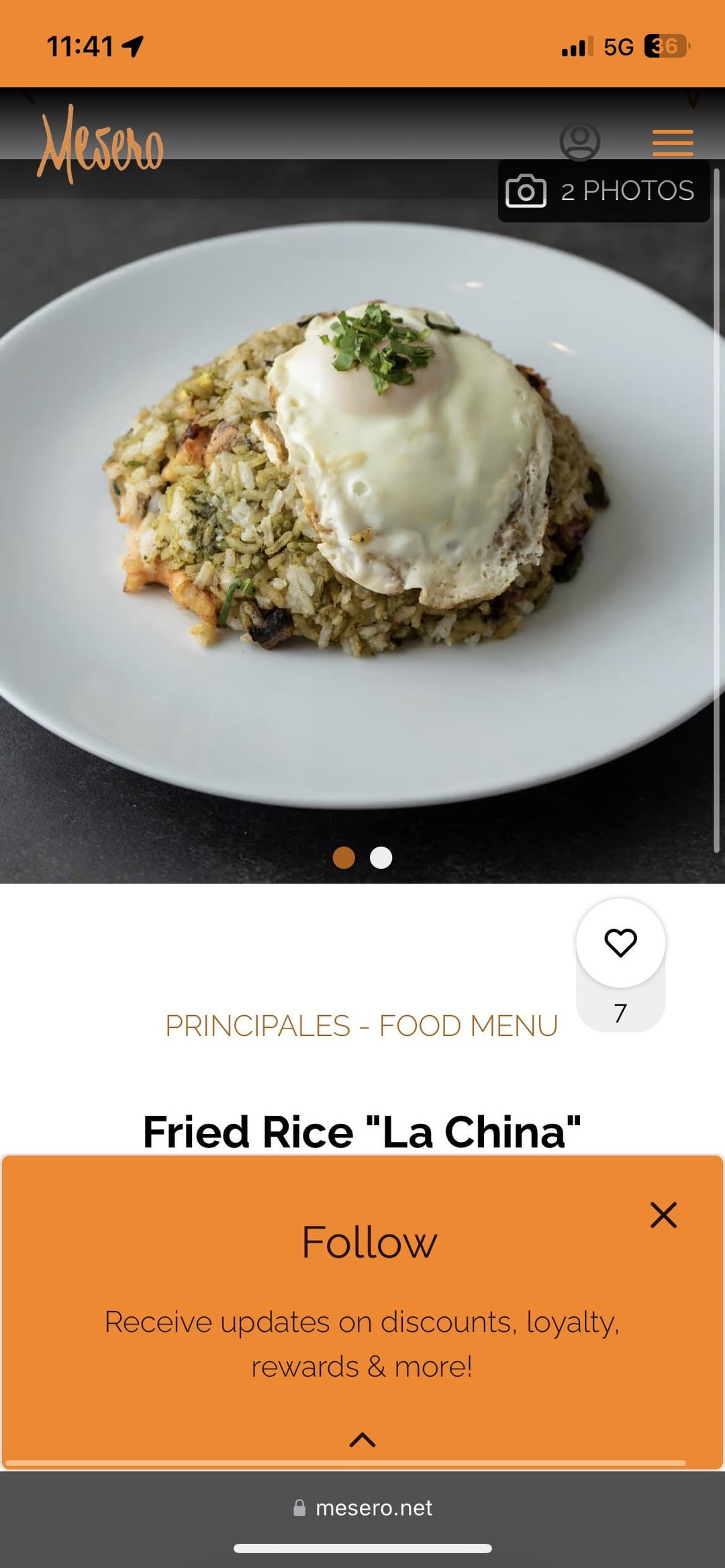This screenshot has width=725, height=1568.
Task: Open the fried rice dish photo
Action: point(362,510)
